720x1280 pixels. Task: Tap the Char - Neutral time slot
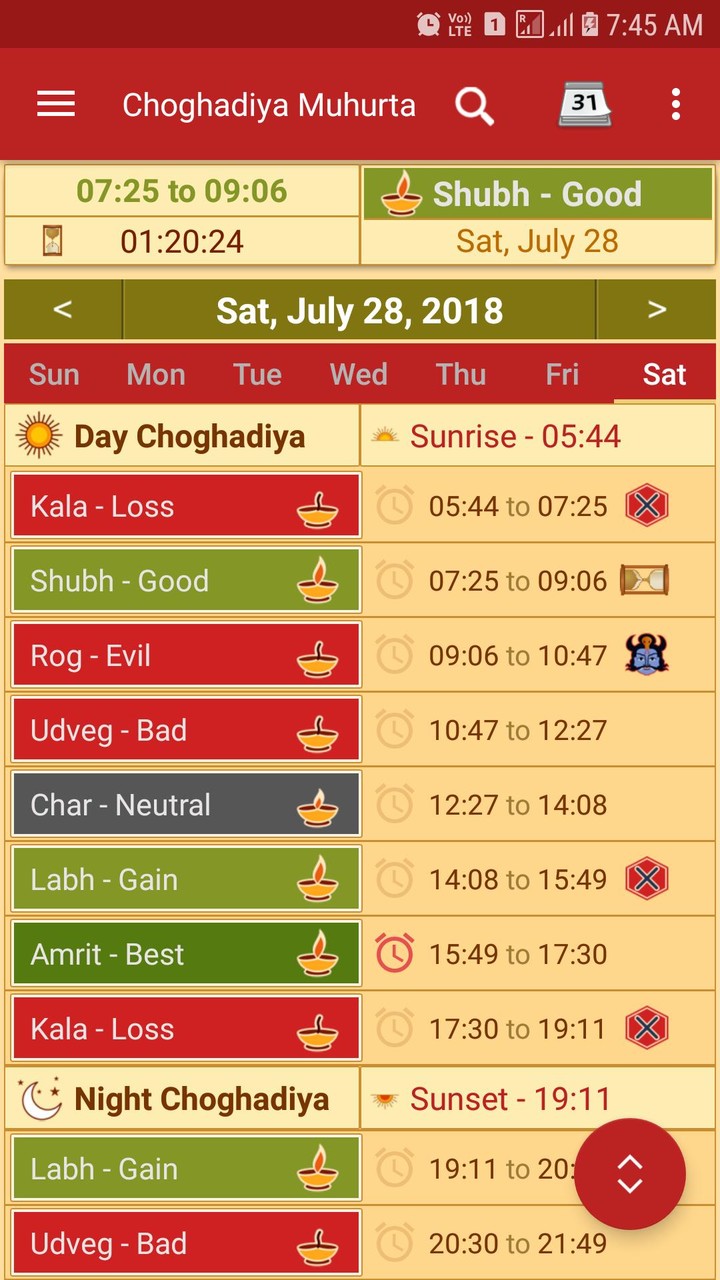click(185, 804)
